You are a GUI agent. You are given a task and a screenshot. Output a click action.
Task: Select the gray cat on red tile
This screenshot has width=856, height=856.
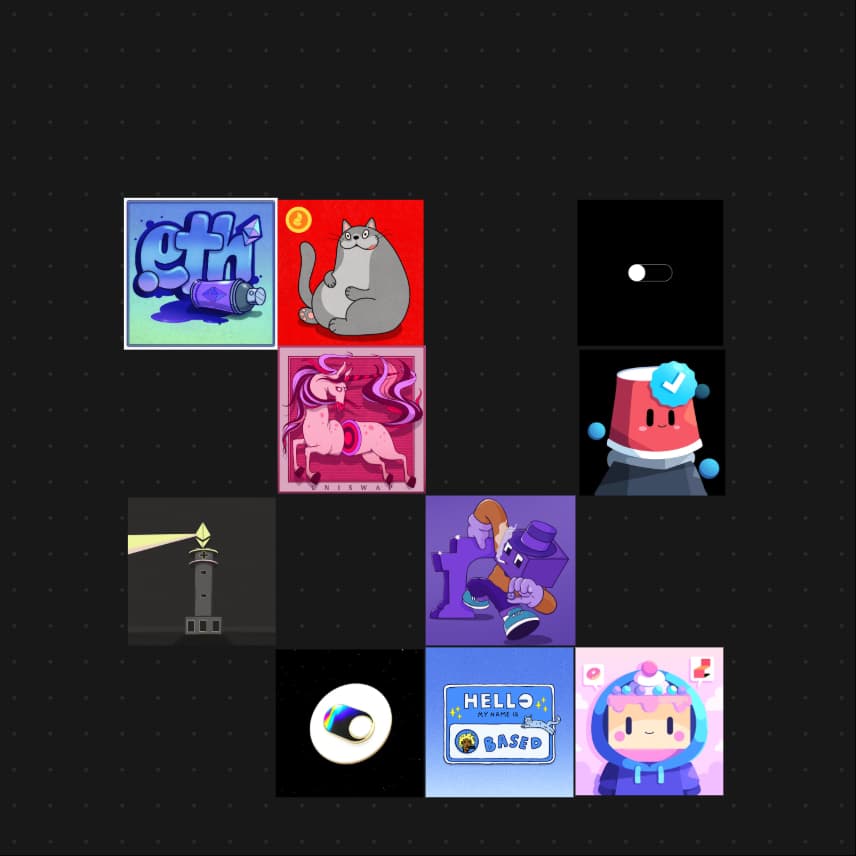point(350,272)
